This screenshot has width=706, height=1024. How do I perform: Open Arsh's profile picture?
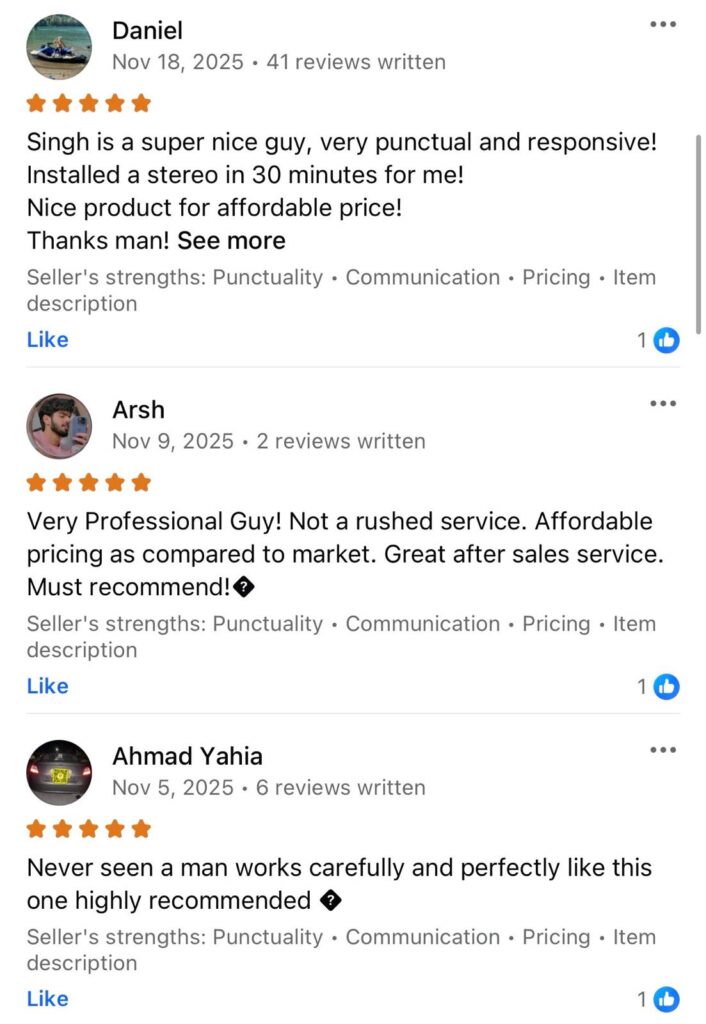pyautogui.click(x=59, y=425)
